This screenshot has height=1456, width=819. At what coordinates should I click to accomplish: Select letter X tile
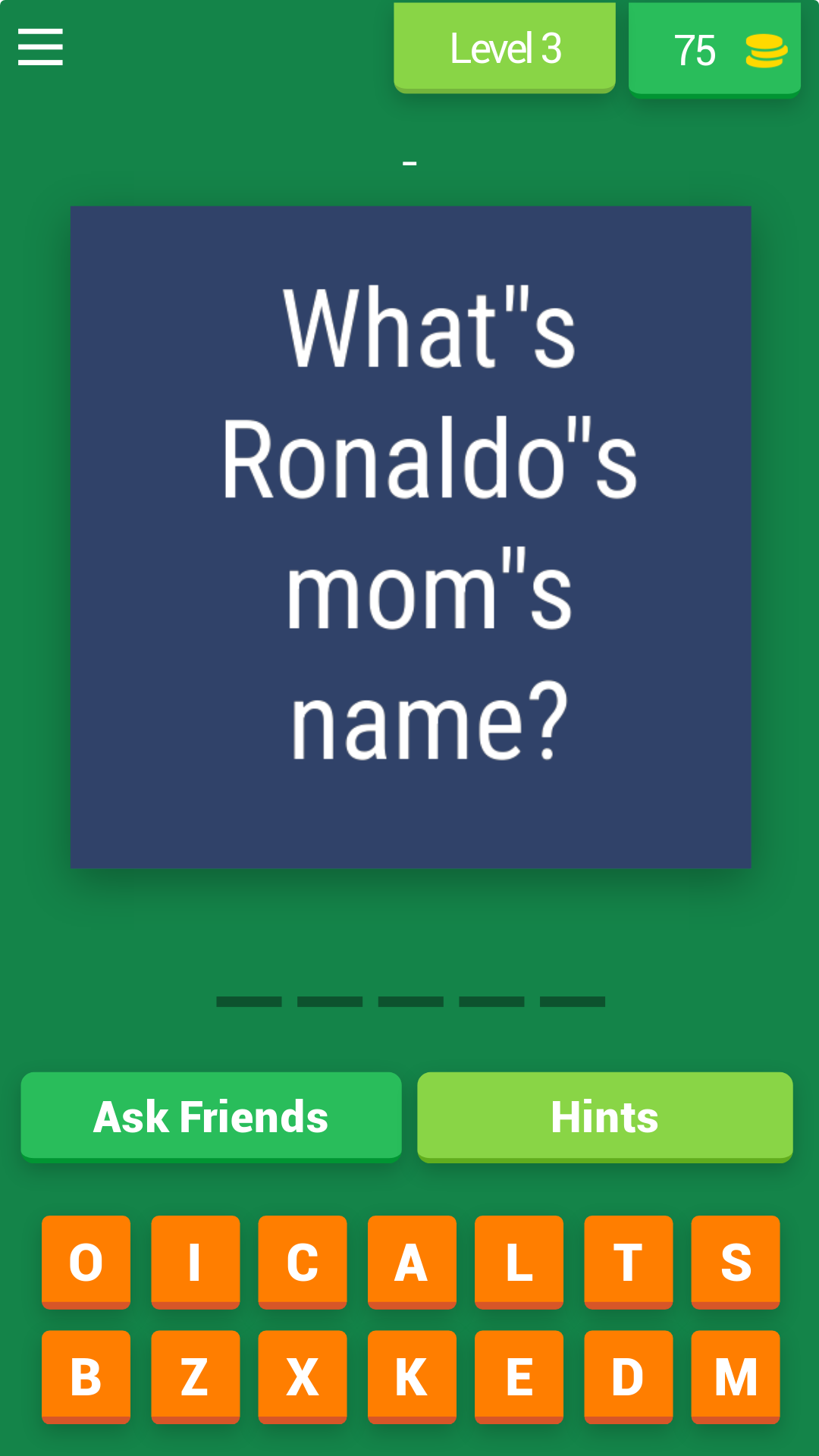point(303,1377)
